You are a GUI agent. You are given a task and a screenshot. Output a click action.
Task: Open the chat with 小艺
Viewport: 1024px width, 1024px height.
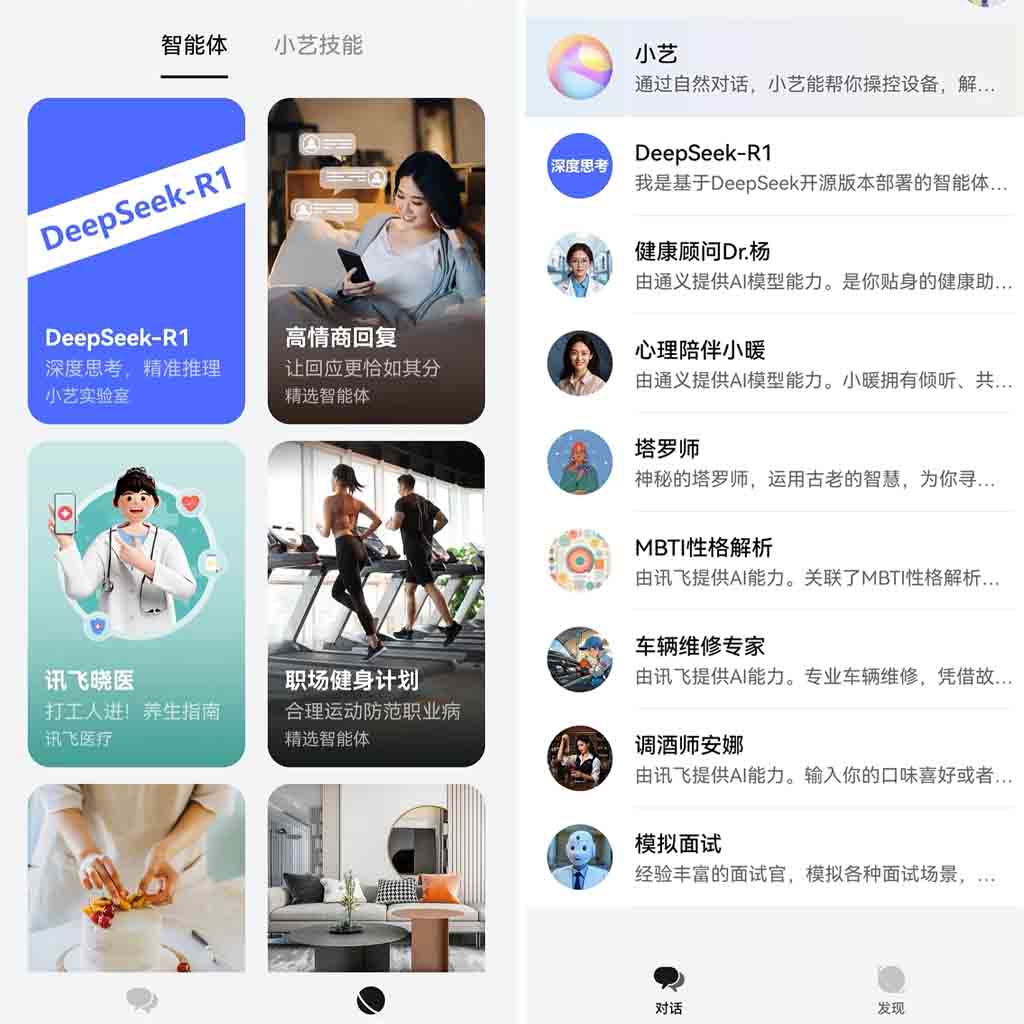click(x=774, y=67)
